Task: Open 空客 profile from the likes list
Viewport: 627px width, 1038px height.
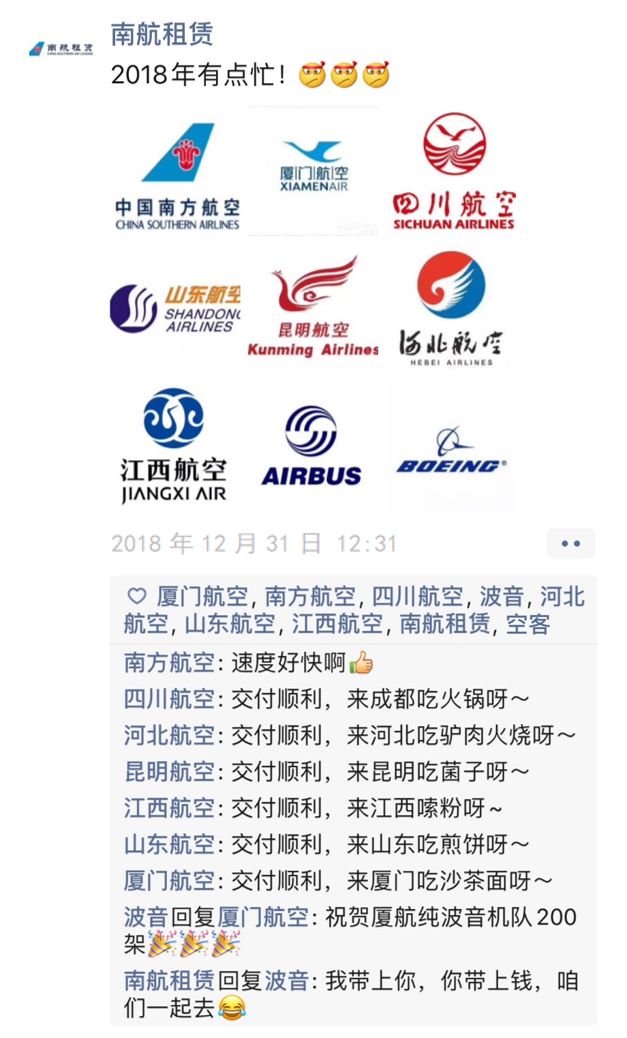Action: pos(528,624)
